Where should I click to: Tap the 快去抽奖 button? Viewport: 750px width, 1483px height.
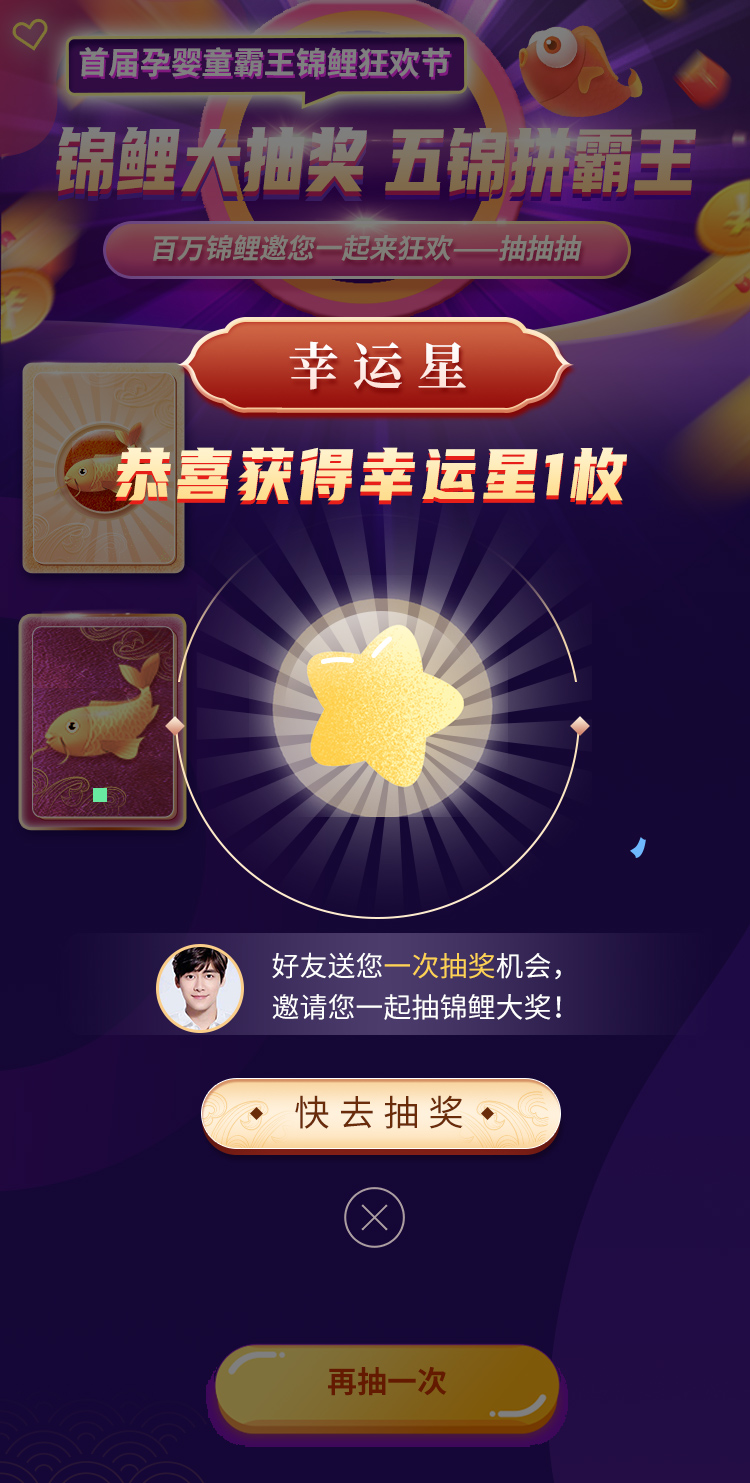(x=380, y=1113)
